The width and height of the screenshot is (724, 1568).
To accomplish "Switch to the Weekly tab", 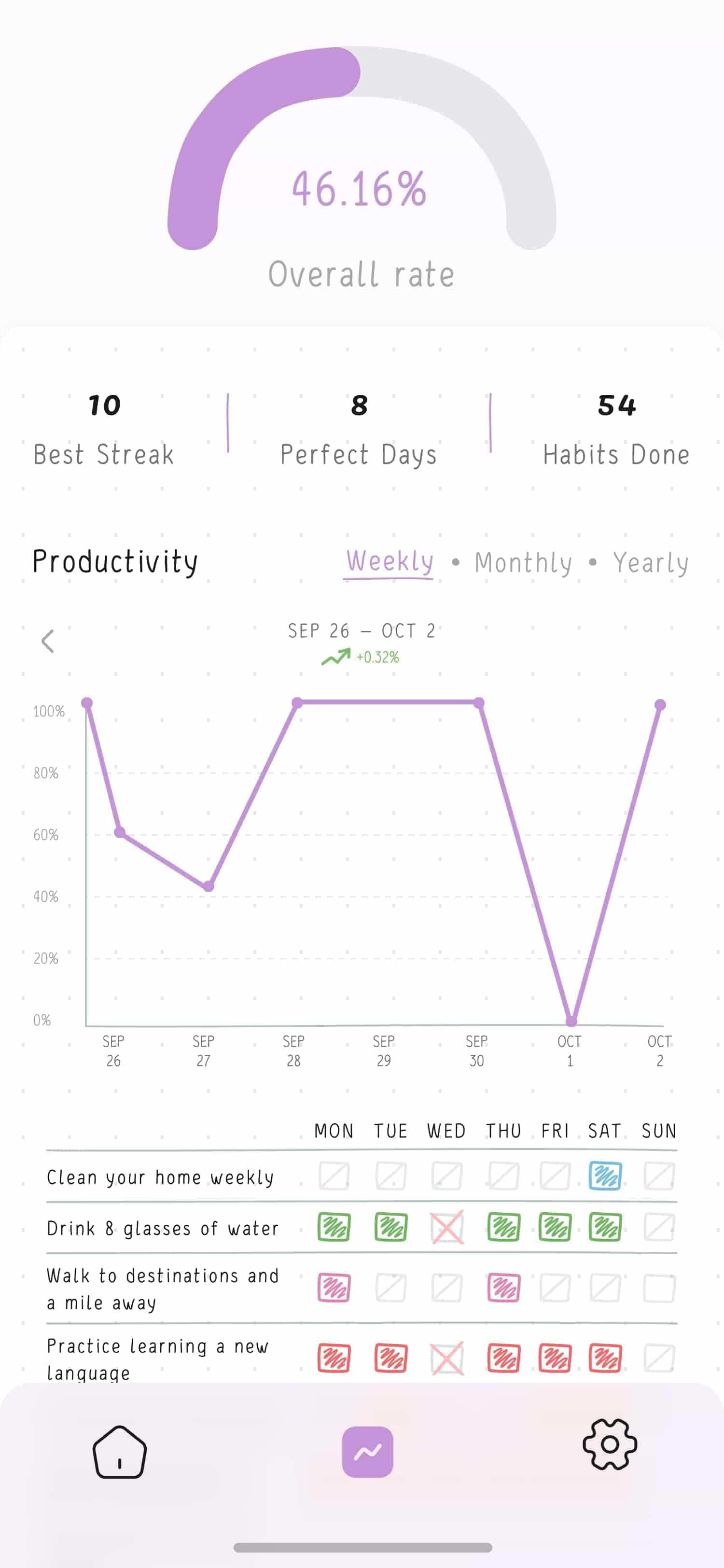I will (x=389, y=561).
